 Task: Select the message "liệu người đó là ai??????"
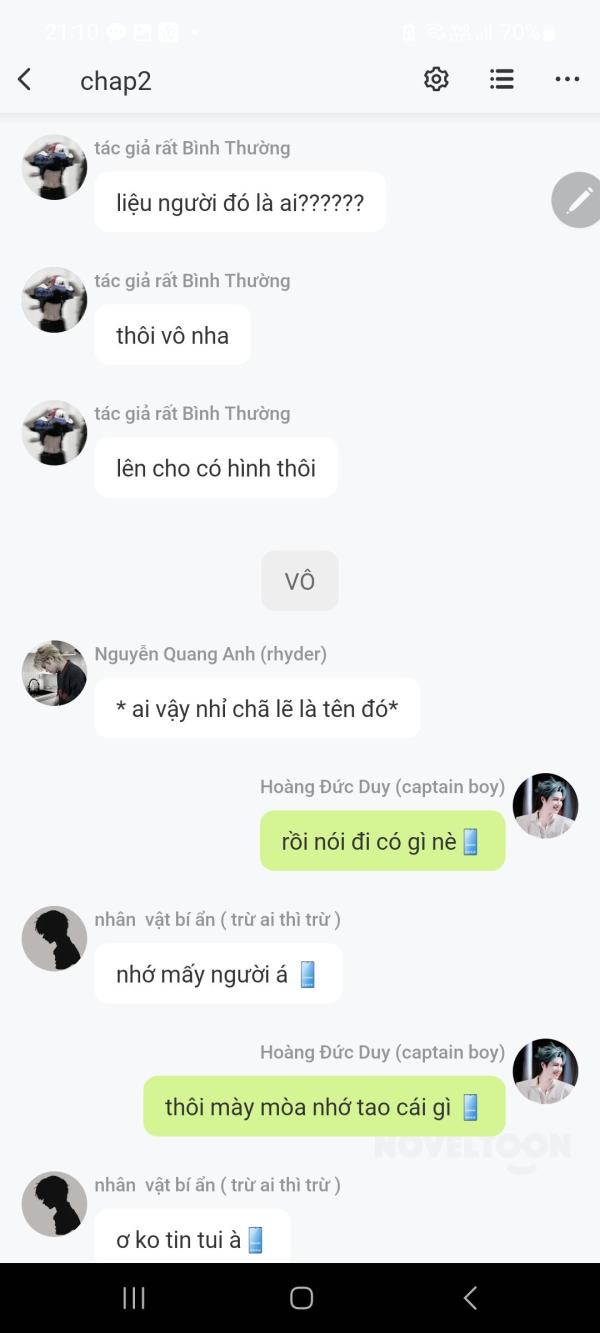point(240,202)
